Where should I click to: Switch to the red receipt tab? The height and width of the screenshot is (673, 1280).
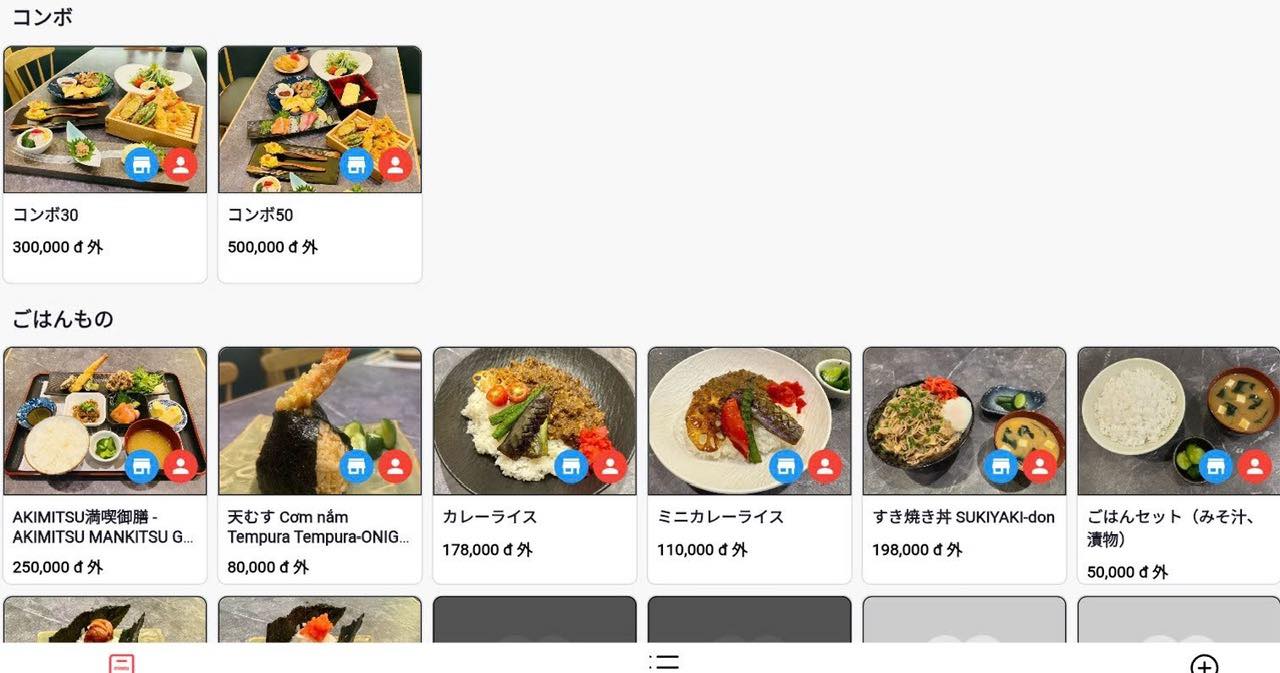point(121,662)
